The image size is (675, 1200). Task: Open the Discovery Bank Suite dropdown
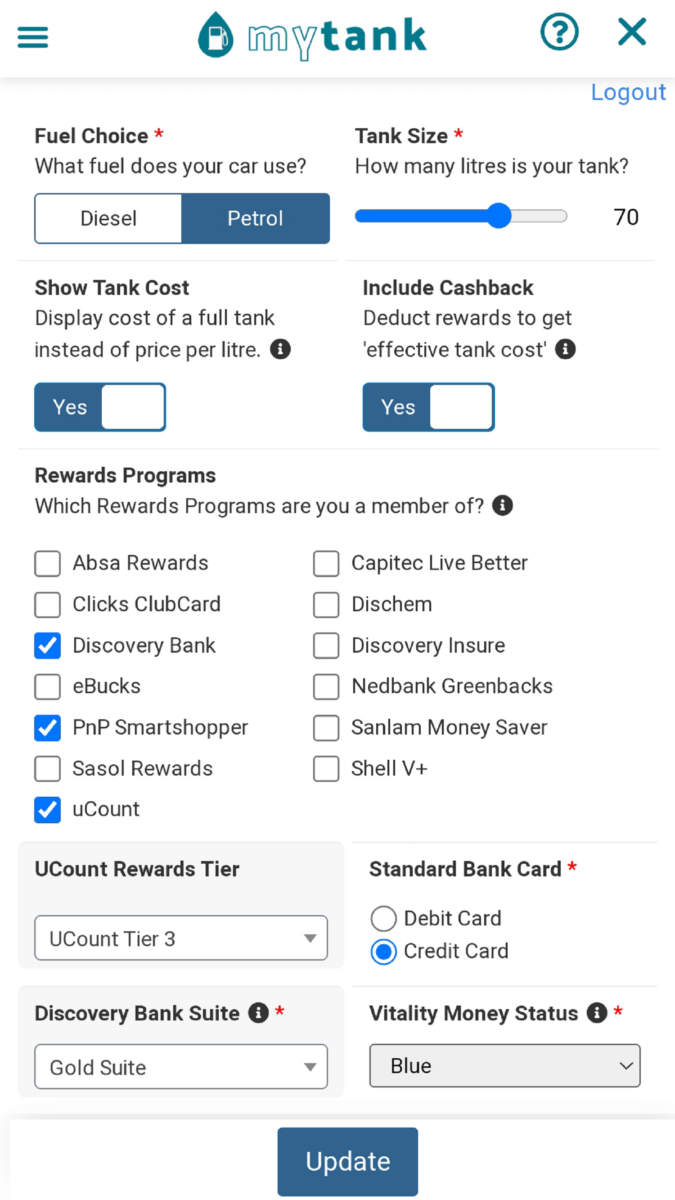click(x=181, y=1067)
